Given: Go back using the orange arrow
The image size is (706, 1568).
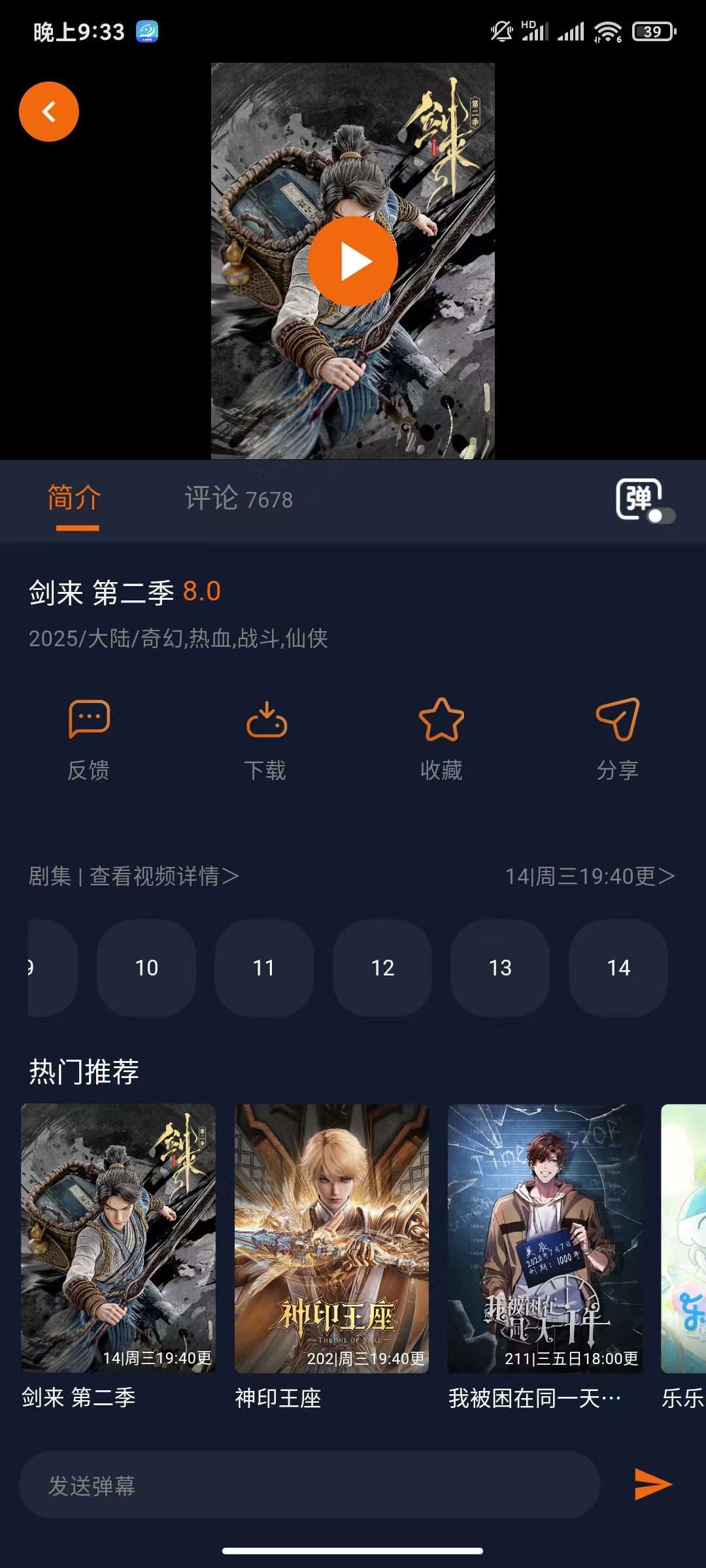Looking at the screenshot, I should (x=49, y=112).
